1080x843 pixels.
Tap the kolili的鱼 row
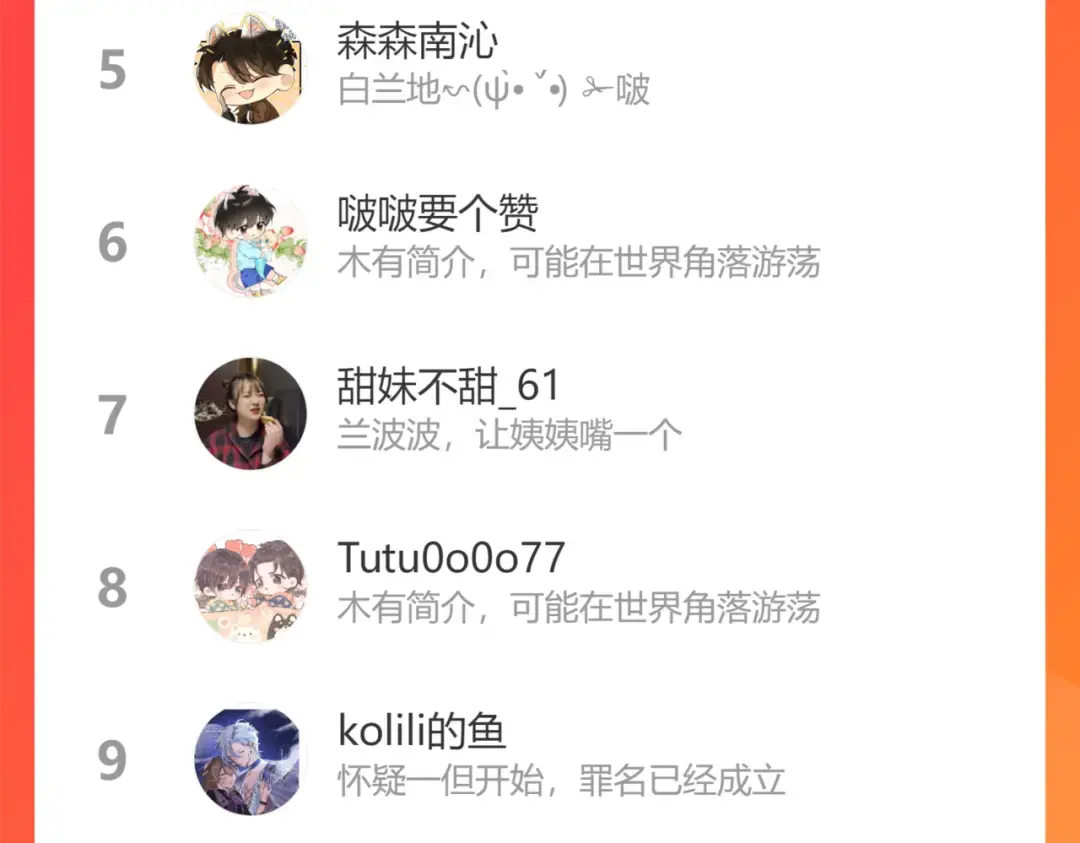click(x=540, y=759)
